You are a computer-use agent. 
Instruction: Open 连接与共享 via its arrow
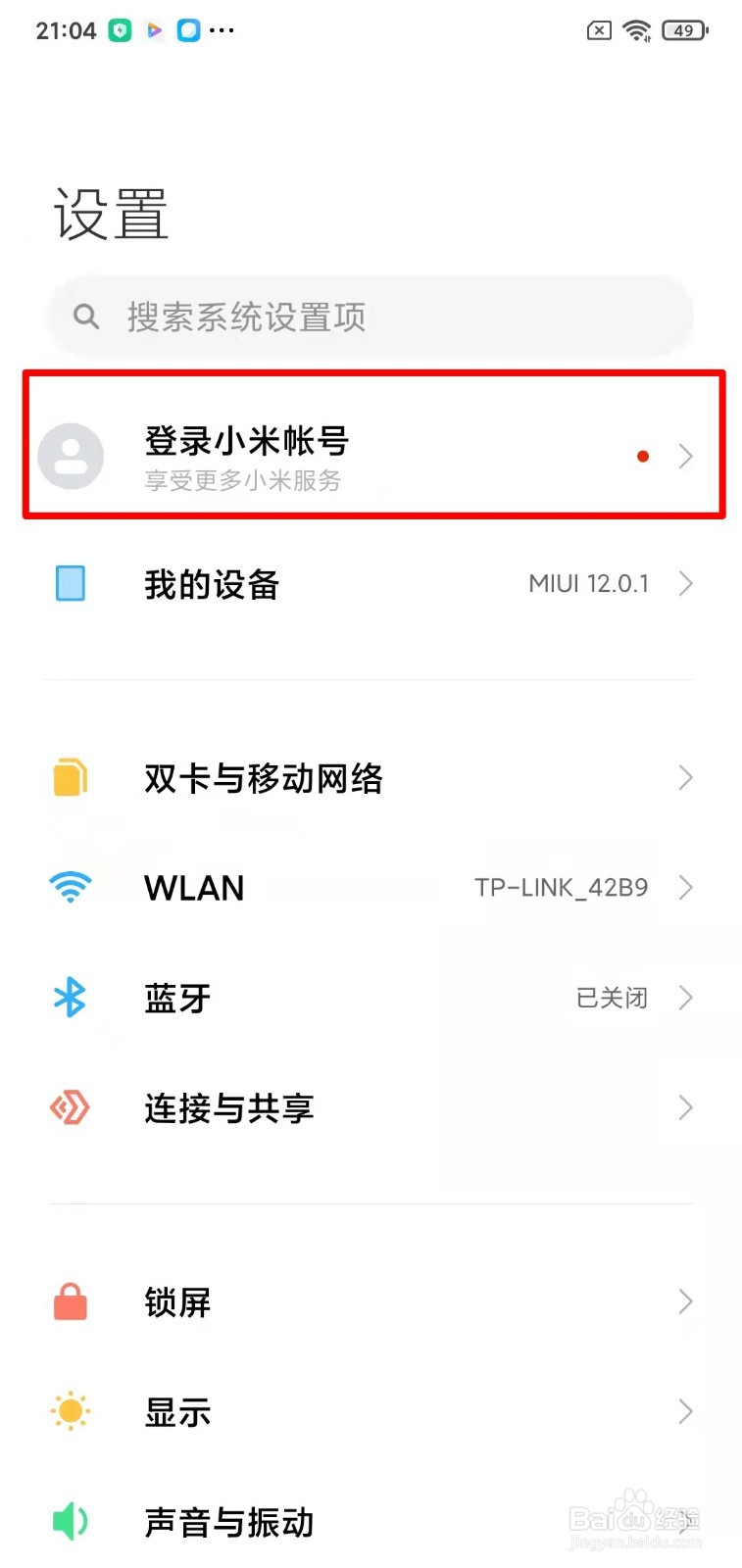(x=686, y=1107)
